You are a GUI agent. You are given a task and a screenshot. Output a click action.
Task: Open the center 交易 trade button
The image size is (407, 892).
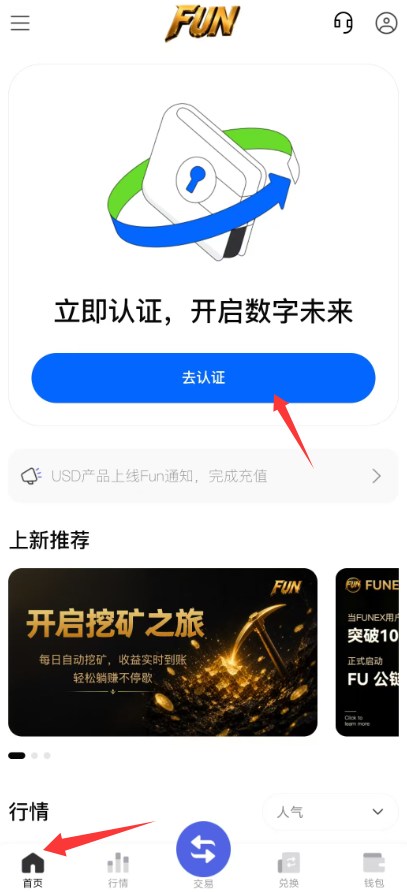pos(203,849)
